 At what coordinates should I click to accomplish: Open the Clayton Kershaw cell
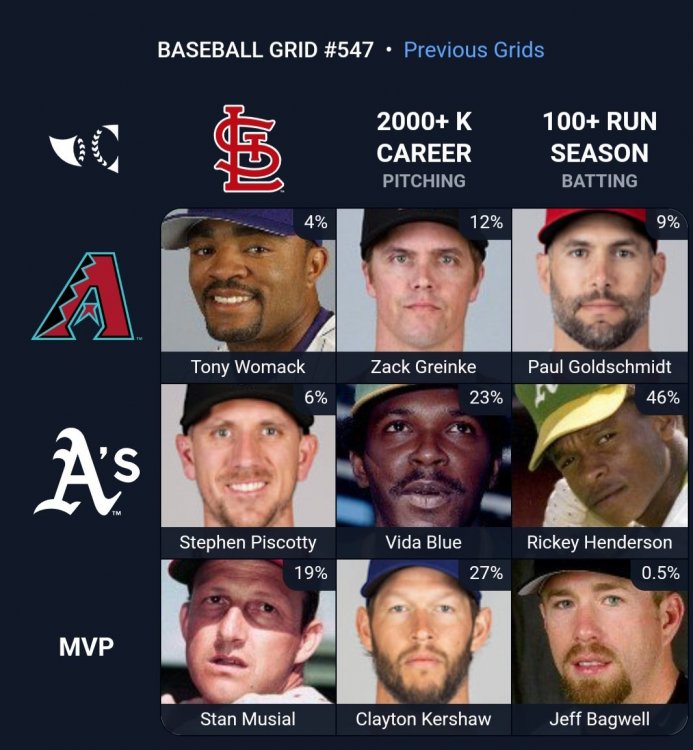click(x=424, y=646)
